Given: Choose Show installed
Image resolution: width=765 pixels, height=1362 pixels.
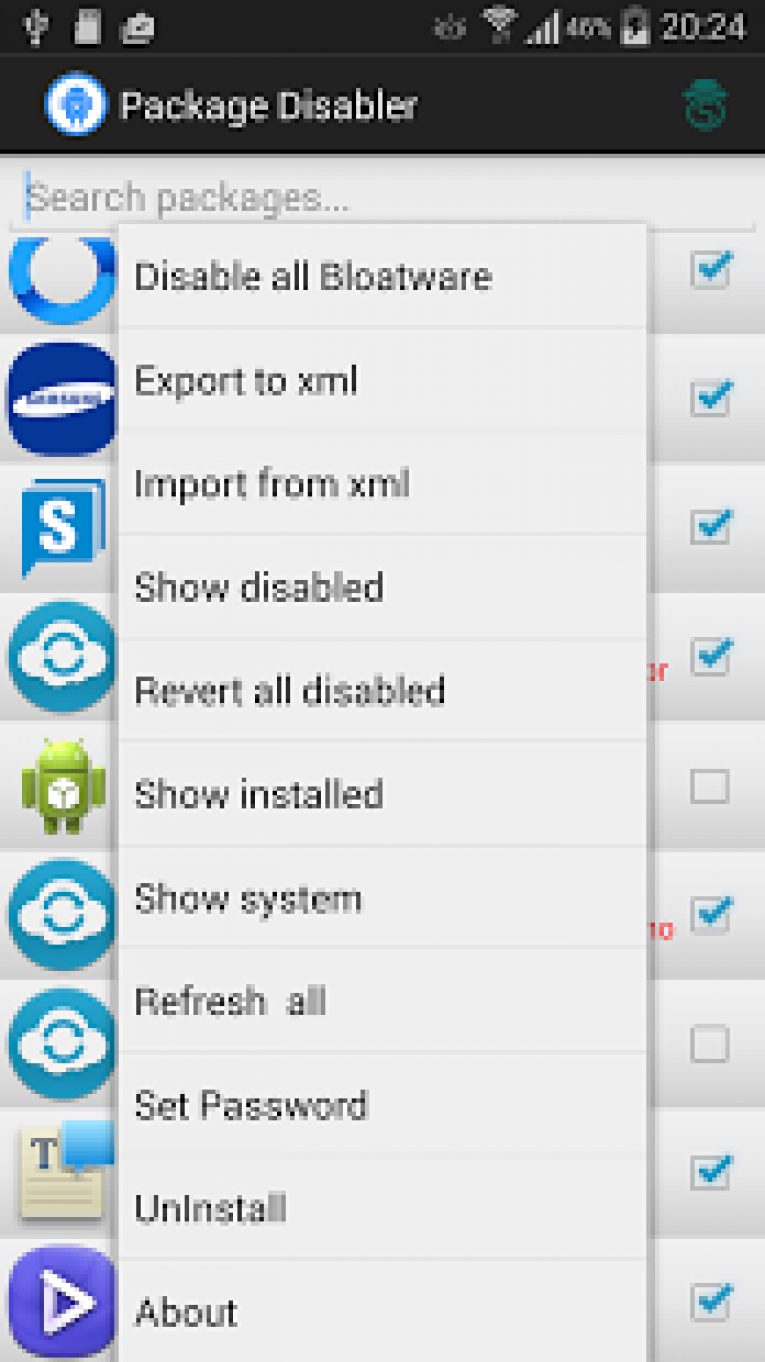Looking at the screenshot, I should (x=380, y=795).
